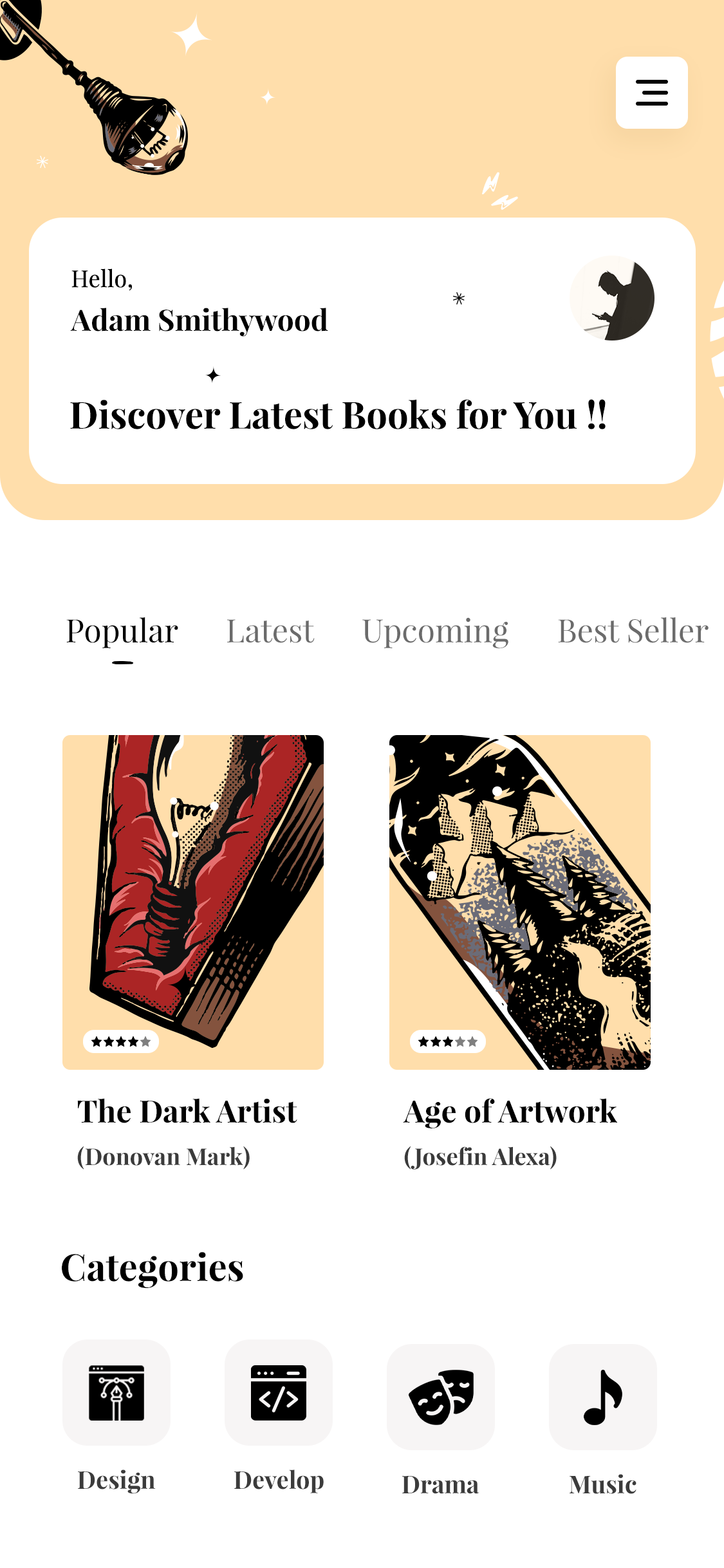Open the hamburger menu
The width and height of the screenshot is (724, 1568).
tap(651, 93)
